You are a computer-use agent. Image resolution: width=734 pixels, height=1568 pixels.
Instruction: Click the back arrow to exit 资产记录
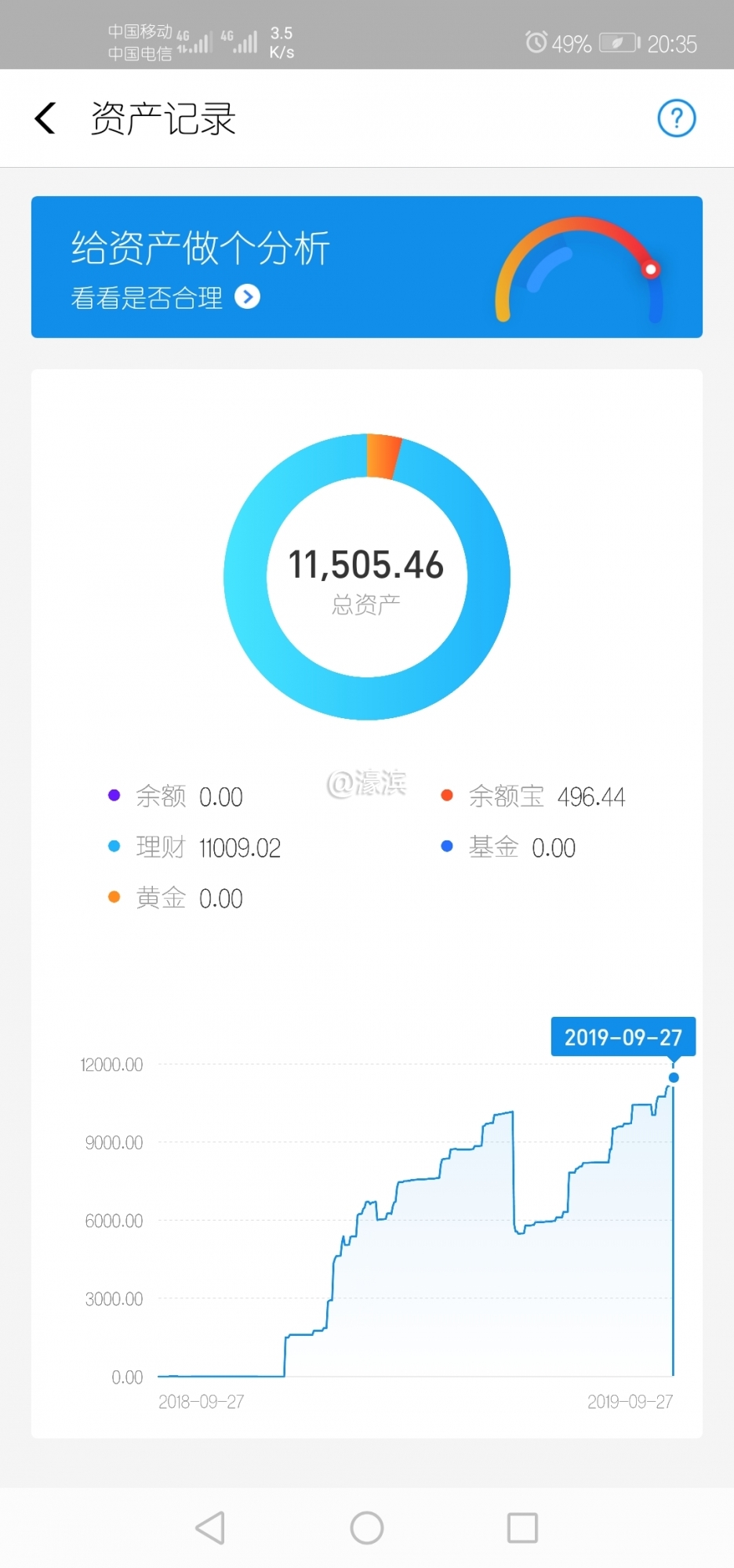(x=44, y=118)
